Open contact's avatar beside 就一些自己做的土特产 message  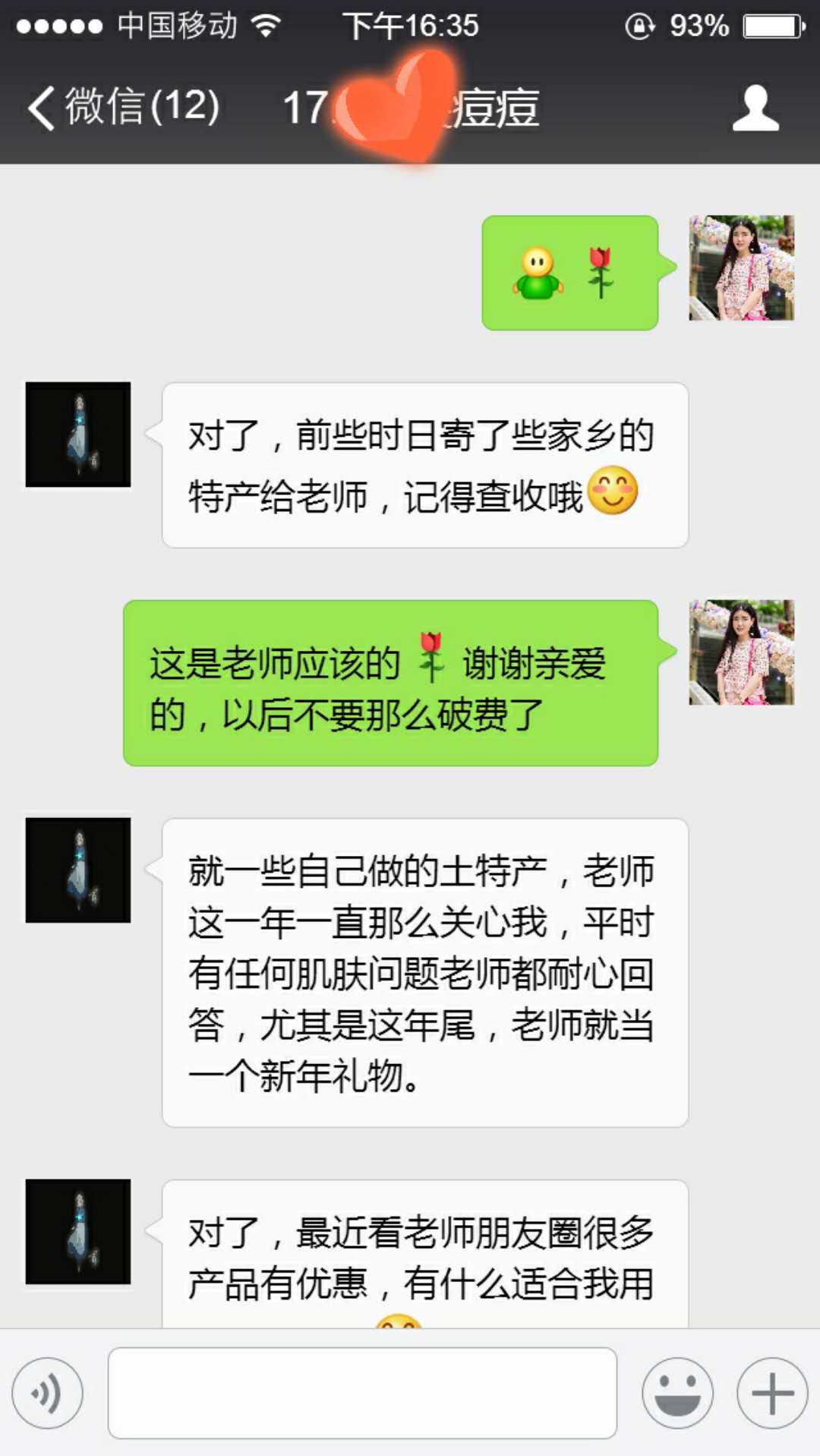click(x=78, y=870)
